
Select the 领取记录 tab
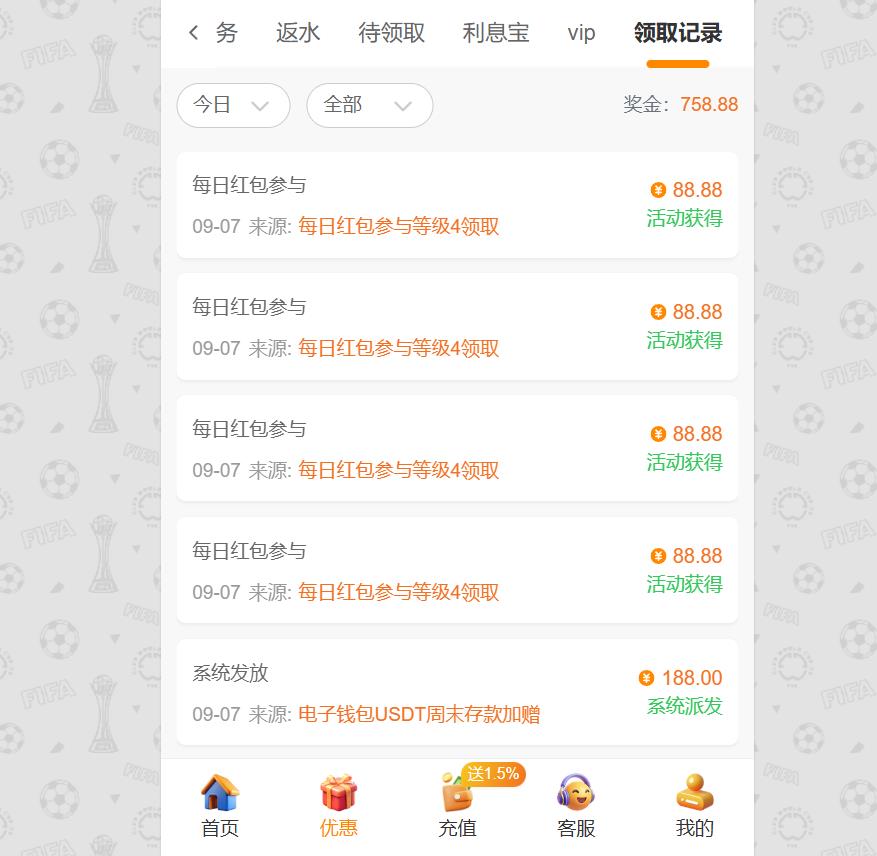677,33
